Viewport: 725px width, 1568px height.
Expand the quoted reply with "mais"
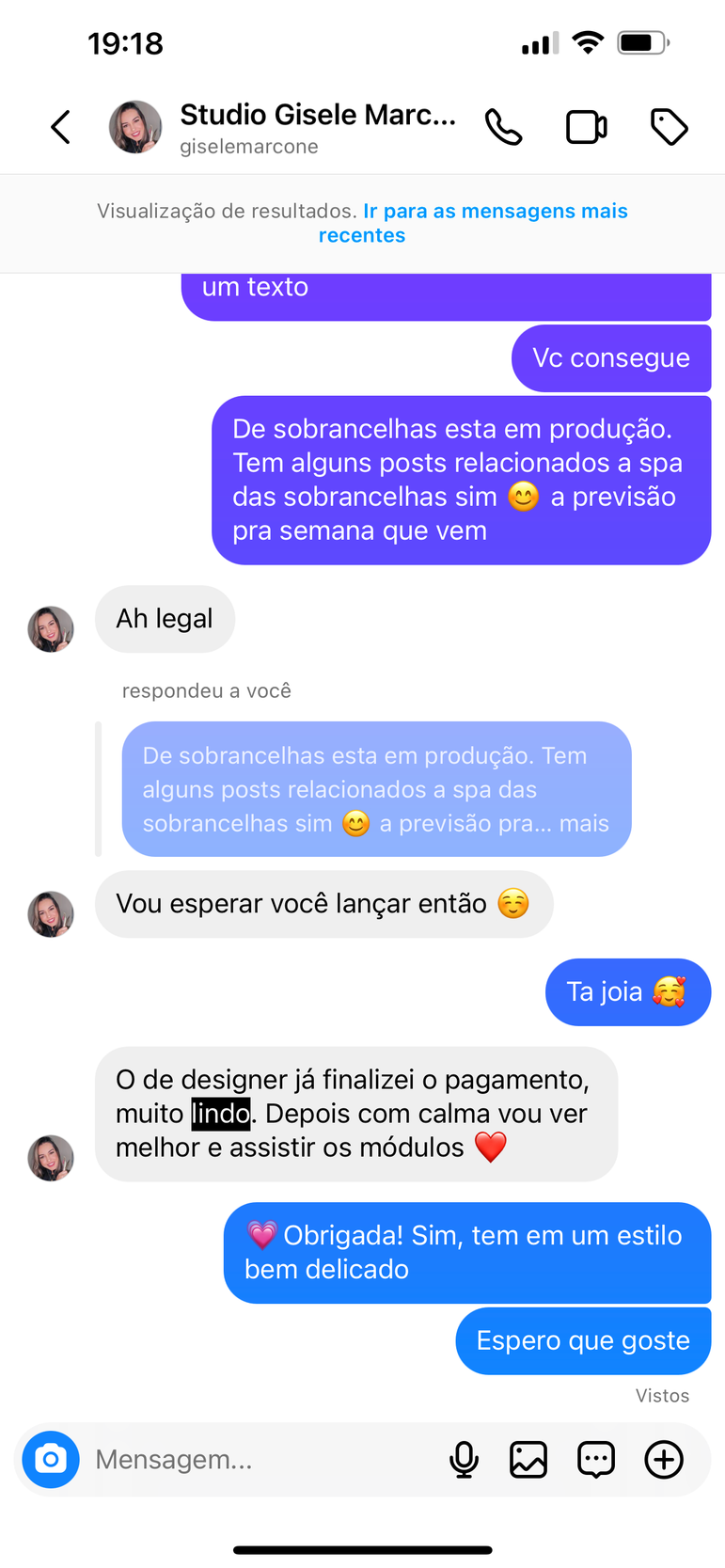click(584, 824)
